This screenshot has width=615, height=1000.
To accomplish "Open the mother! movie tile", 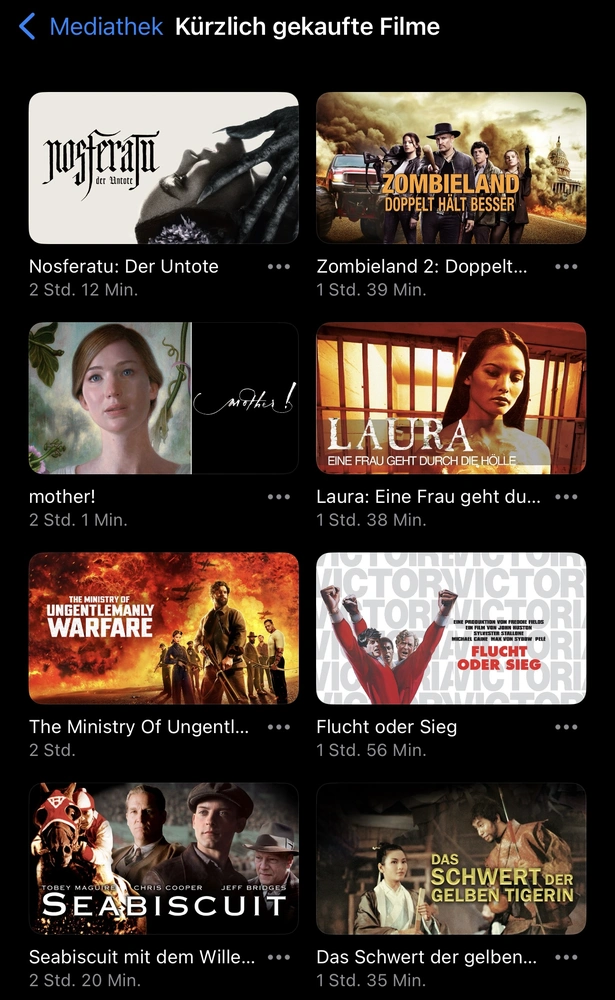I will pos(163,398).
